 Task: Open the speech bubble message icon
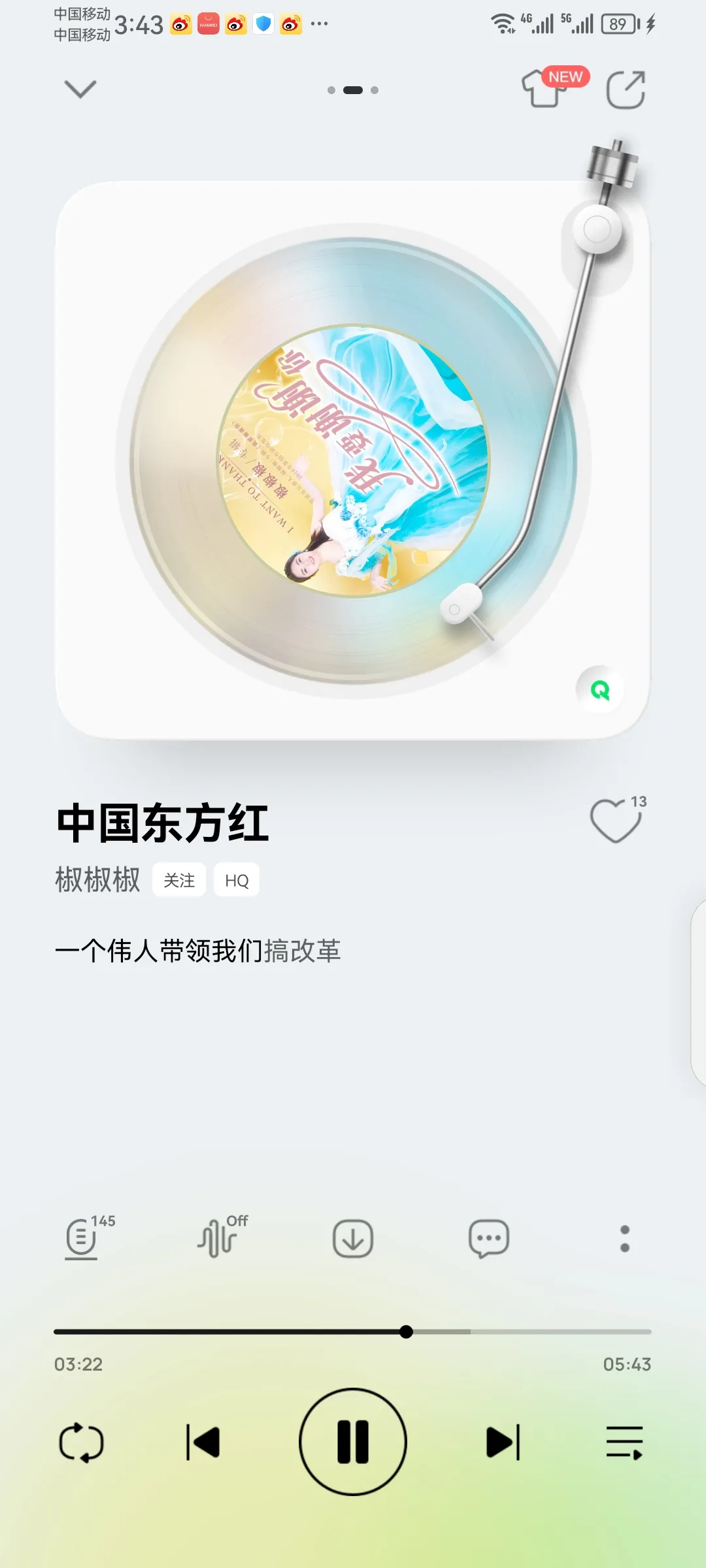tap(488, 1238)
